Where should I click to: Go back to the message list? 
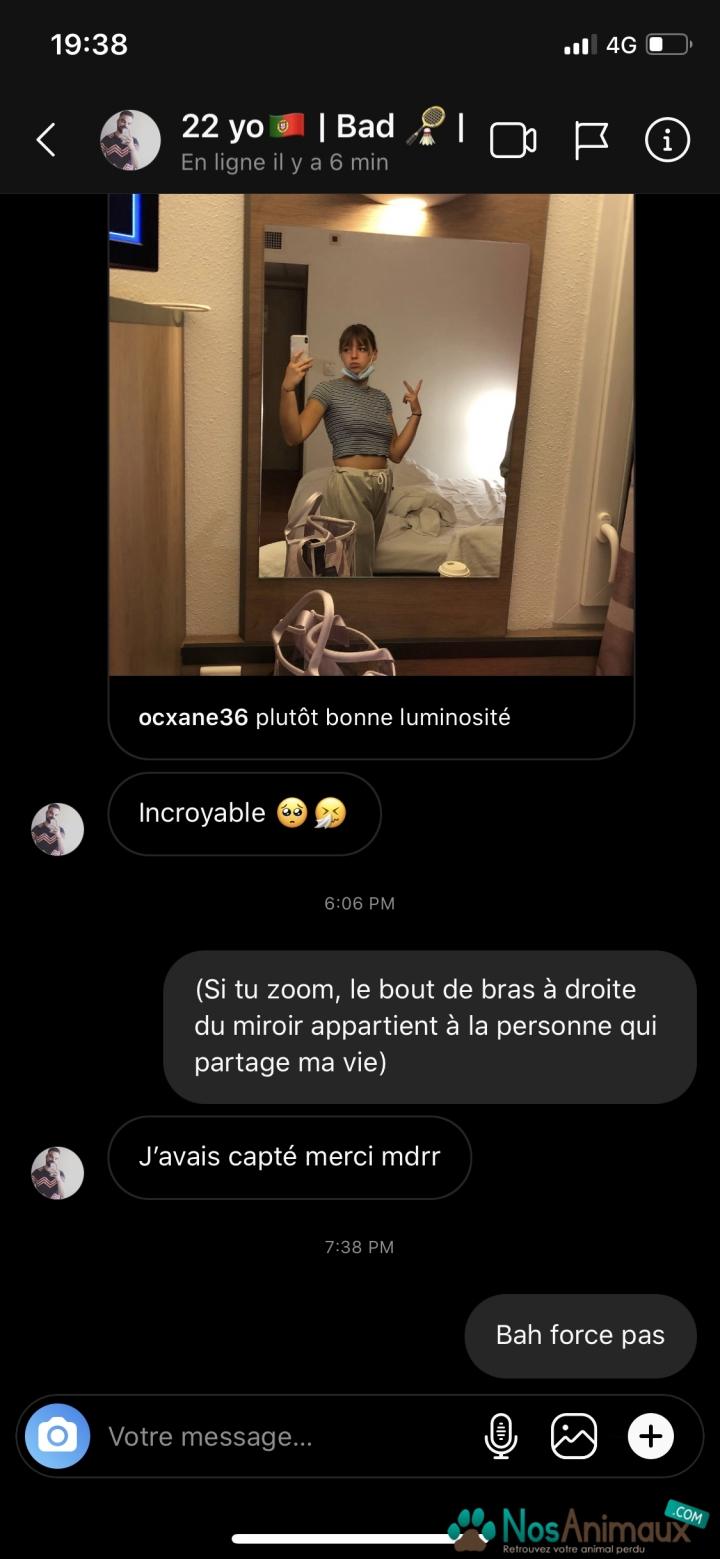(x=46, y=140)
